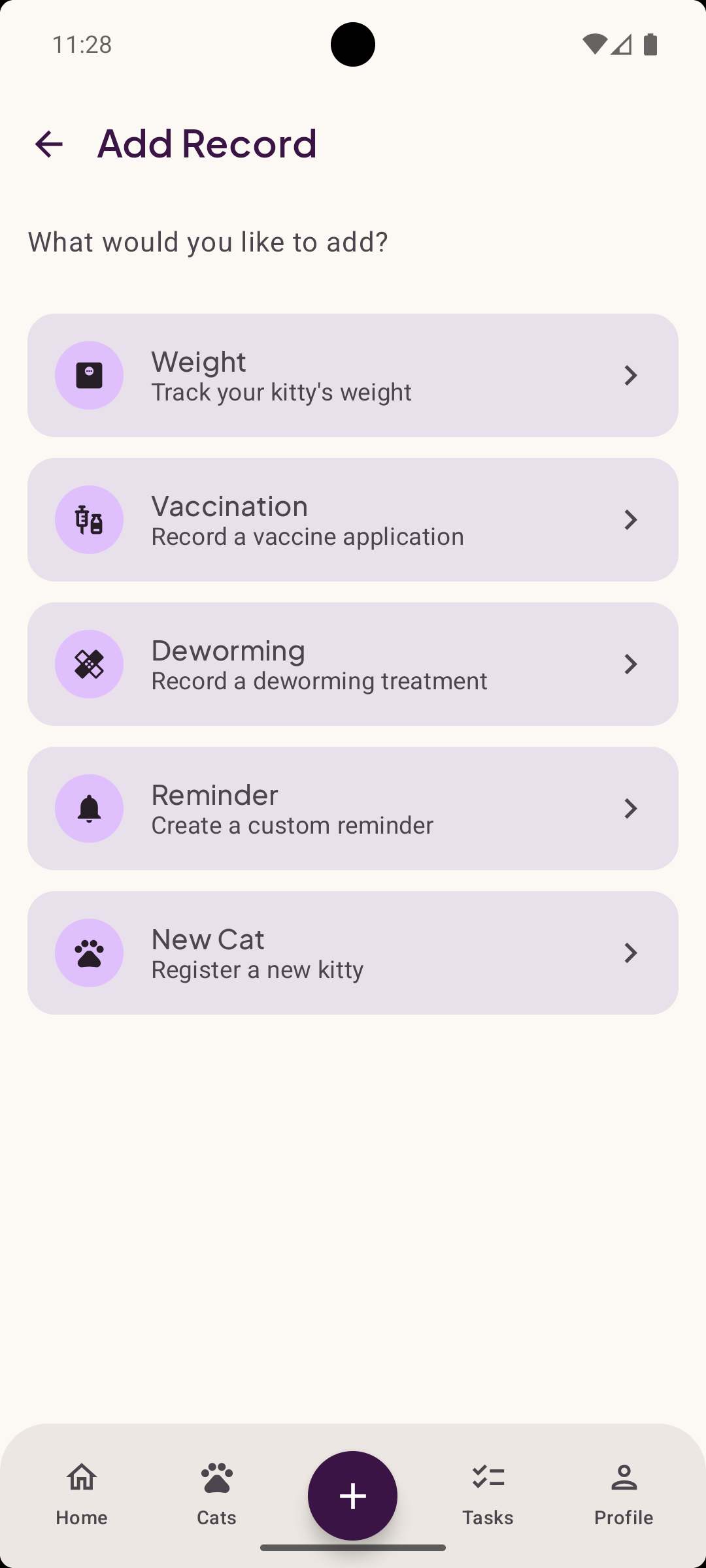Click the Reminder bell icon
The width and height of the screenshot is (706, 1568).
tap(90, 808)
